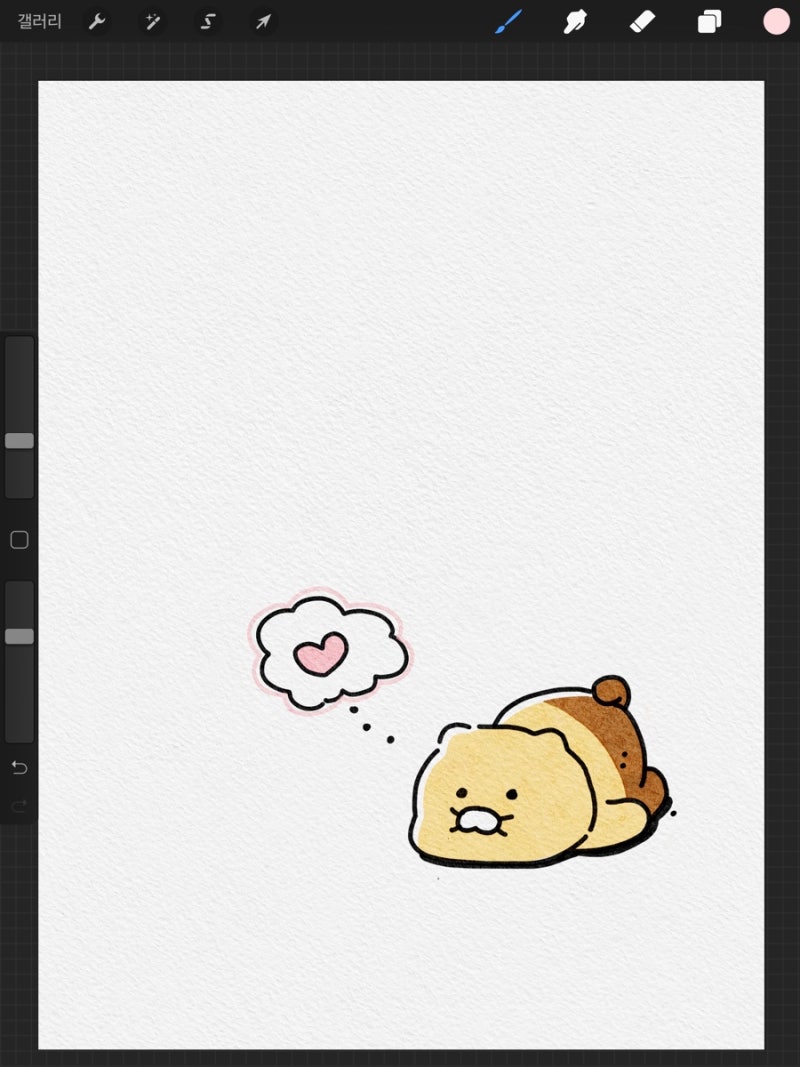Open the magic wand Adjustments menu

click(x=152, y=21)
